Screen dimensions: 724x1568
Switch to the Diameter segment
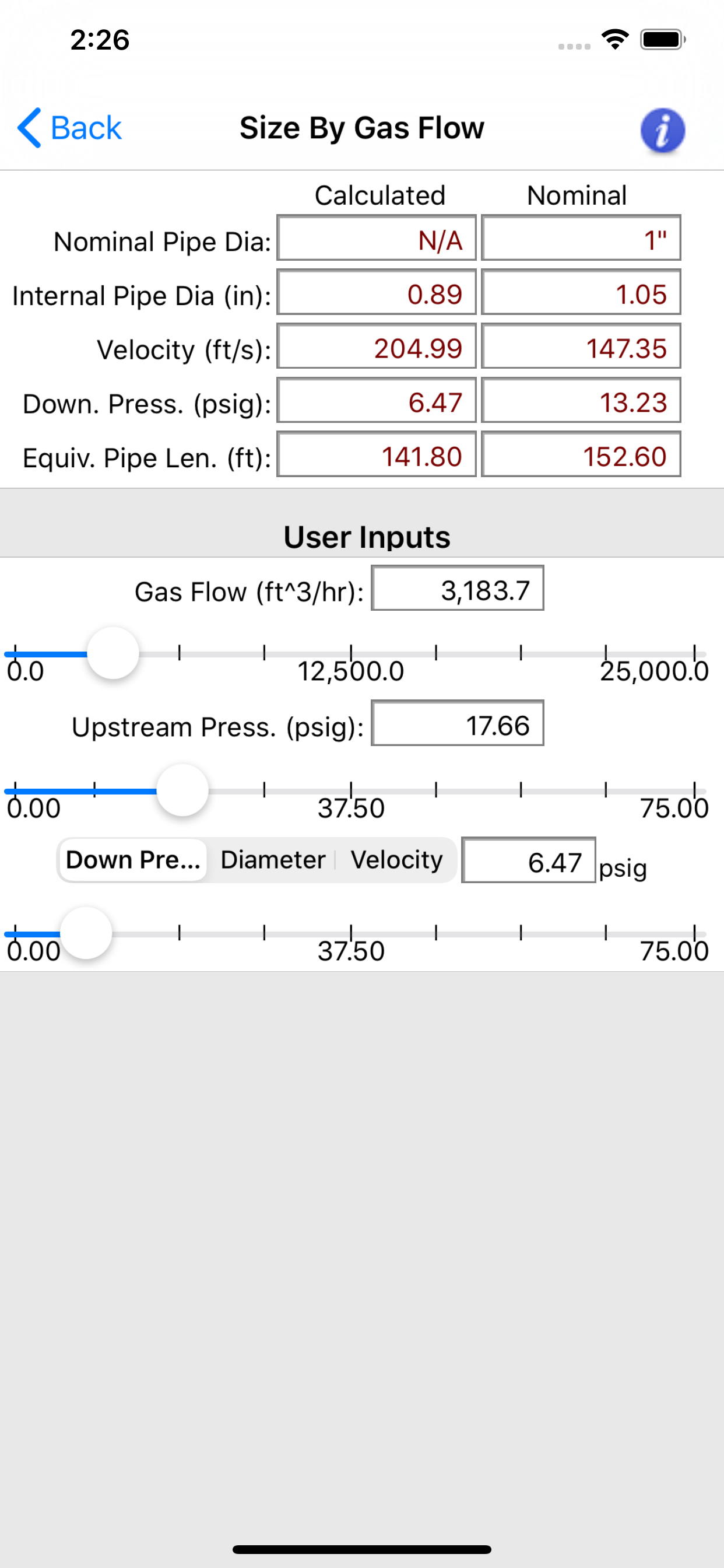(x=273, y=859)
